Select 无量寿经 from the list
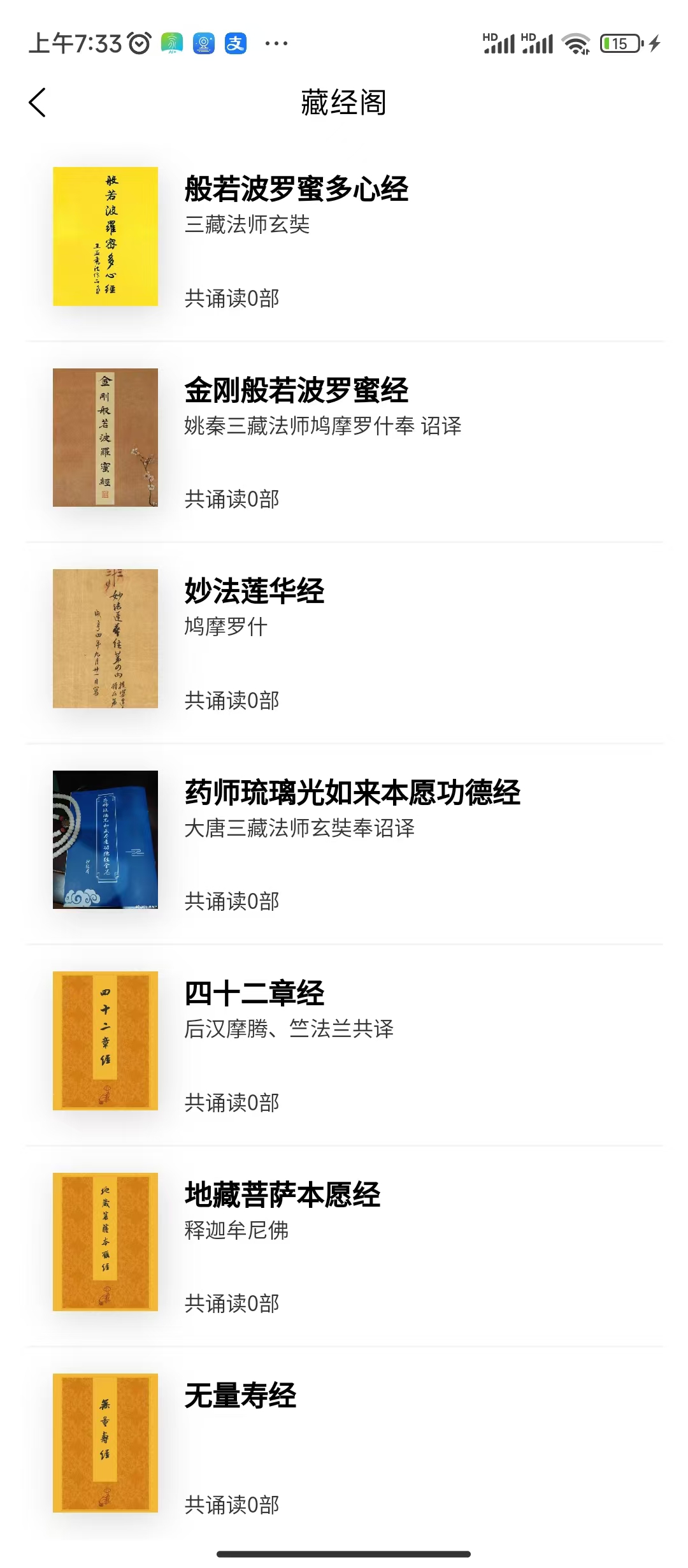 (240, 1396)
